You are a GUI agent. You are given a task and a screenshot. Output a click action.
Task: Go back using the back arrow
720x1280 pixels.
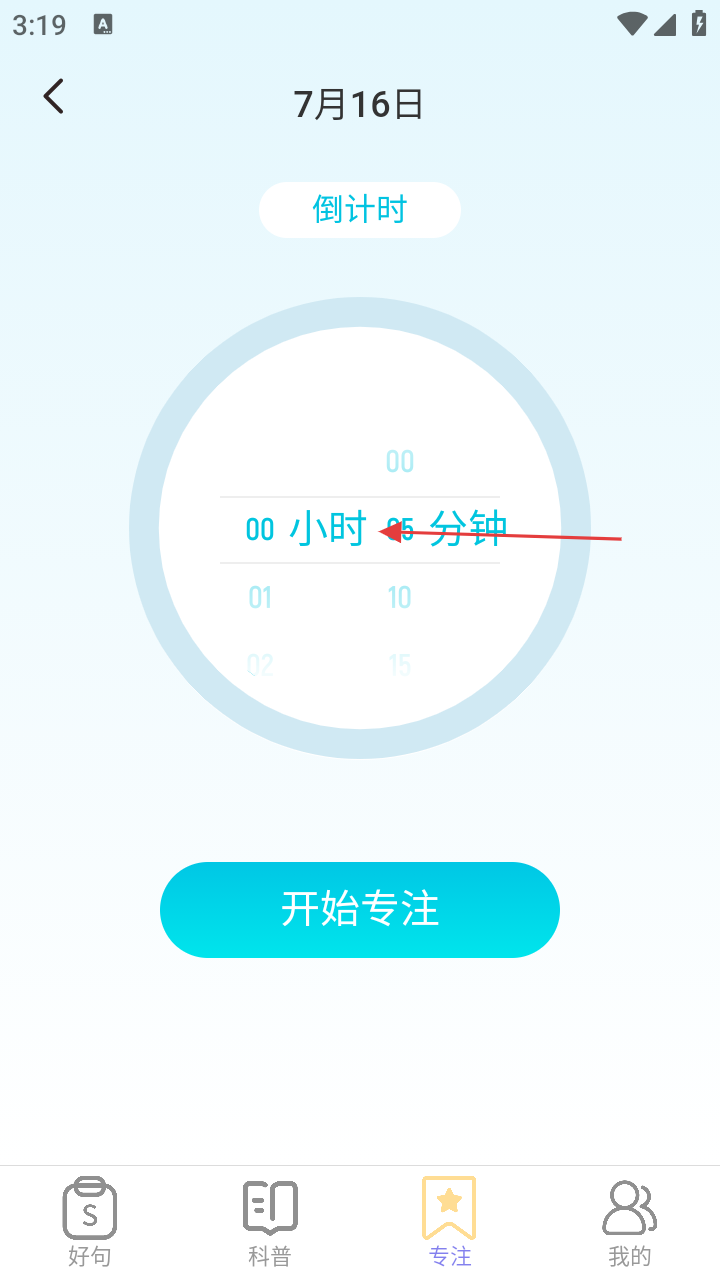54,97
